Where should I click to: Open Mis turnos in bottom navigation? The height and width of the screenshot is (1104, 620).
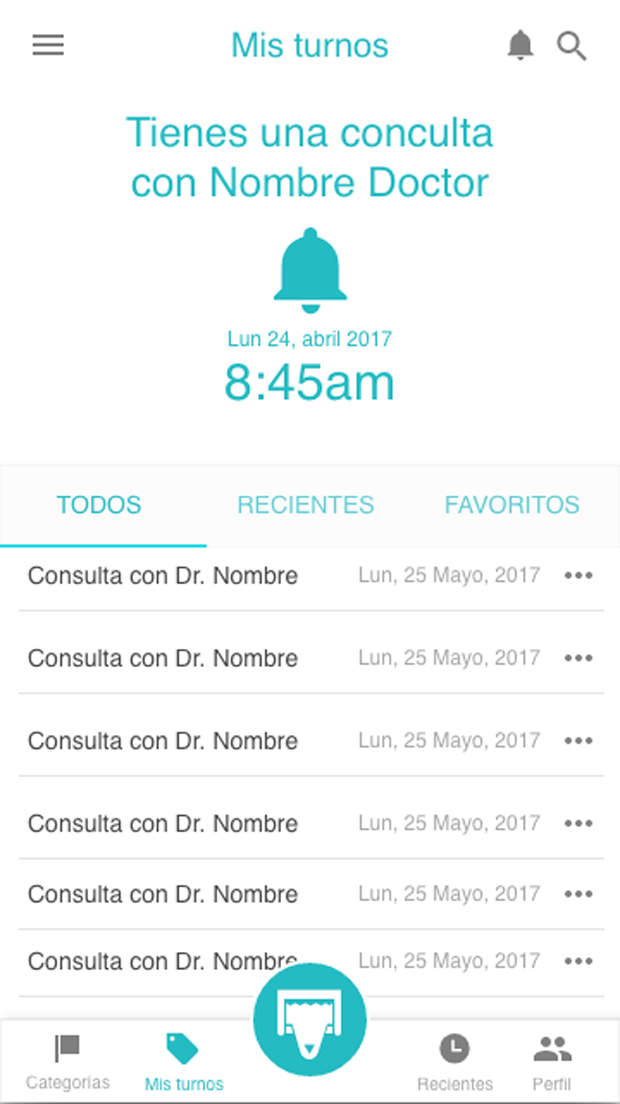(184, 1062)
